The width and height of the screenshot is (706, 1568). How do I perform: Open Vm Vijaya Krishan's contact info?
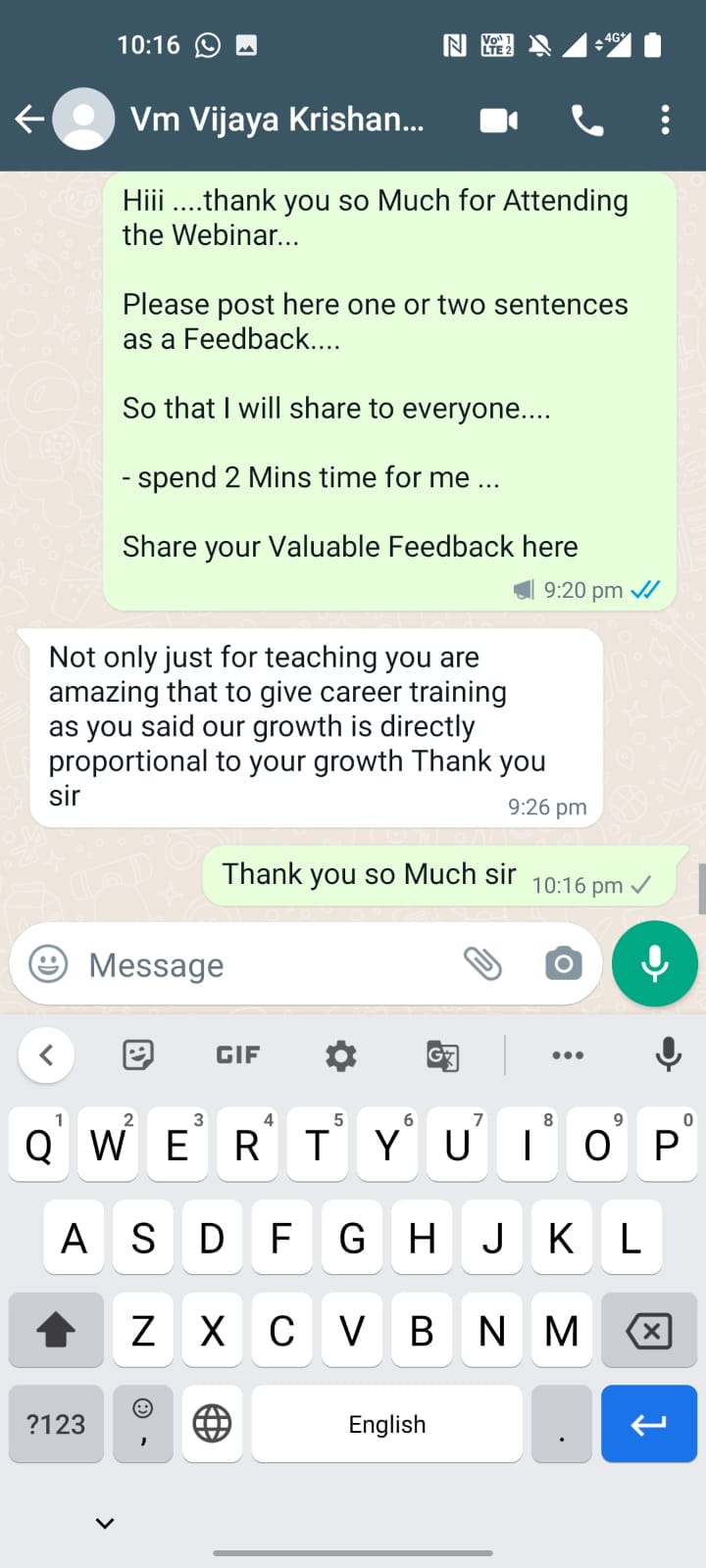click(277, 120)
